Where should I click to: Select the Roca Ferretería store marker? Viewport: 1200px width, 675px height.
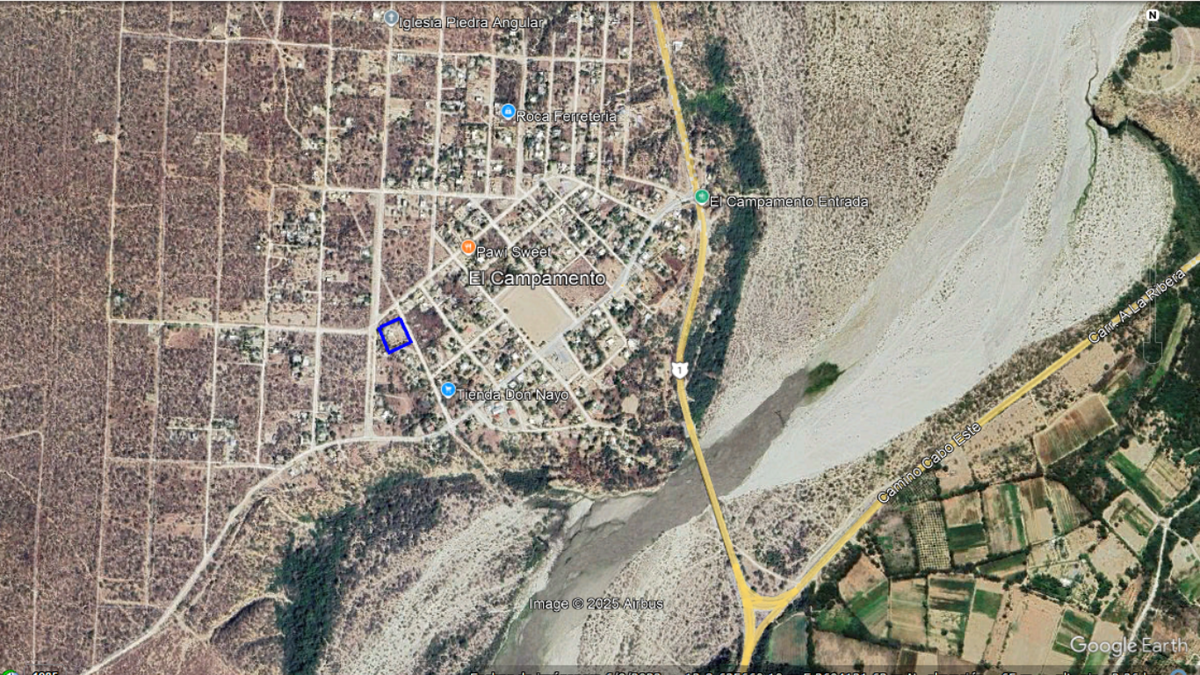click(508, 113)
